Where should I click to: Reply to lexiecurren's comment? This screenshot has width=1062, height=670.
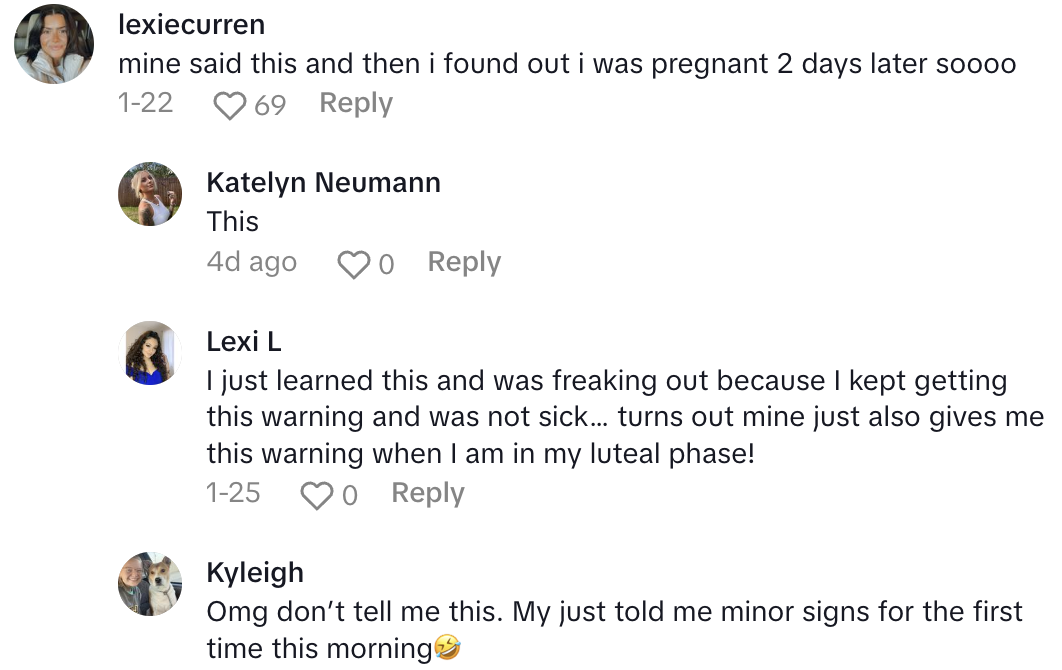tap(356, 103)
